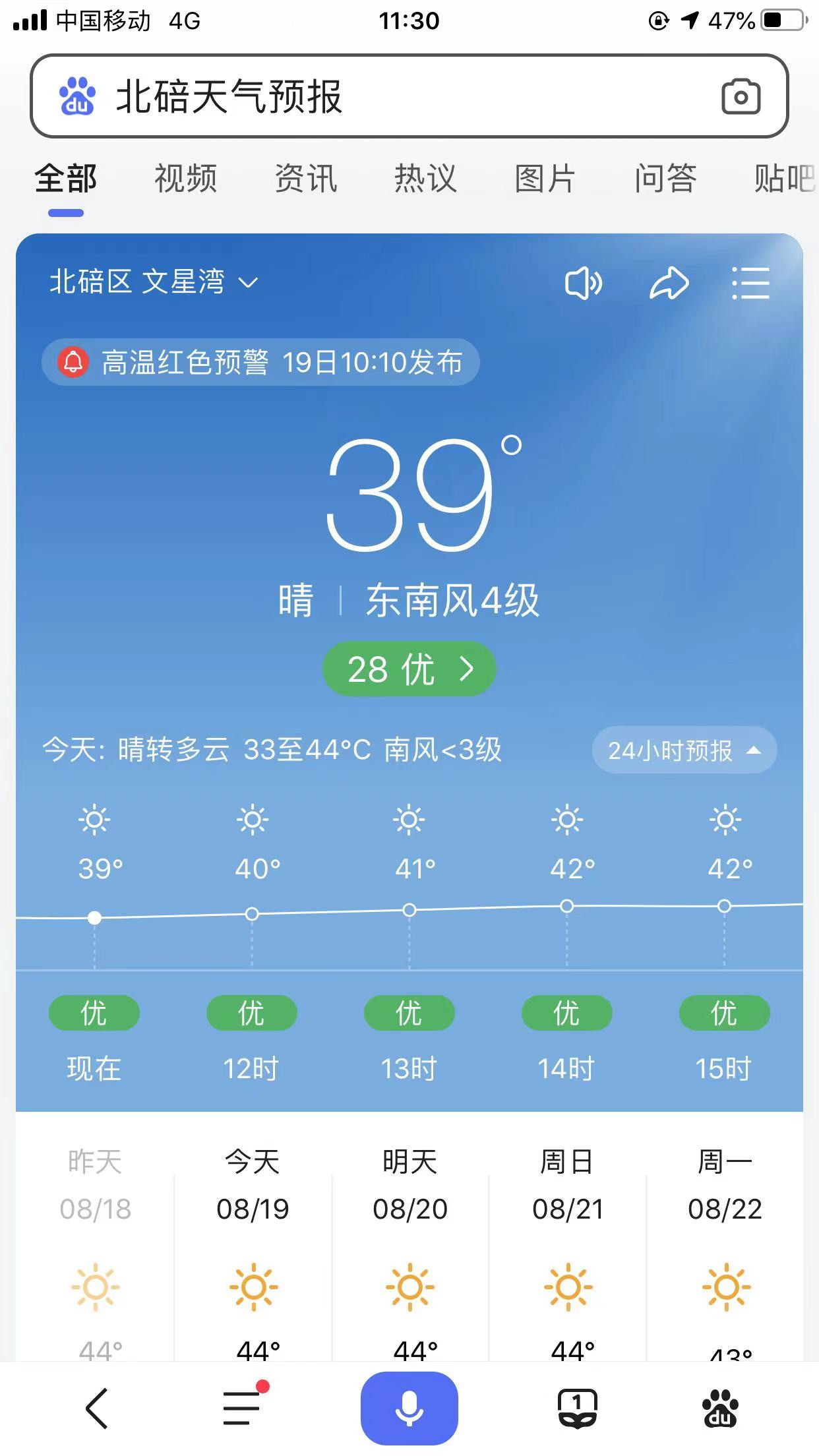819x1456 pixels.
Task: Switch to the 视频 tab
Action: coord(185,179)
